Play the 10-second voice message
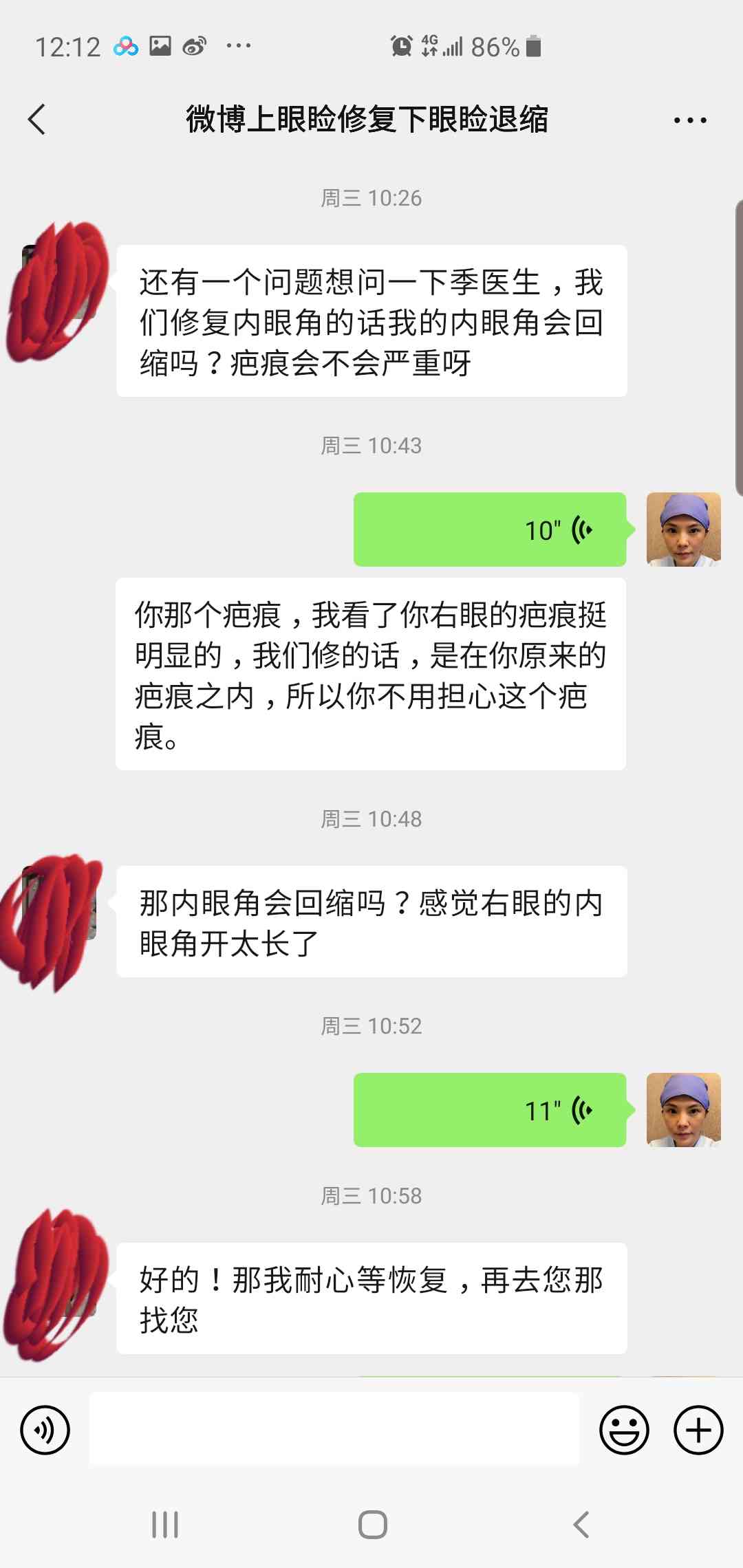 coord(490,530)
